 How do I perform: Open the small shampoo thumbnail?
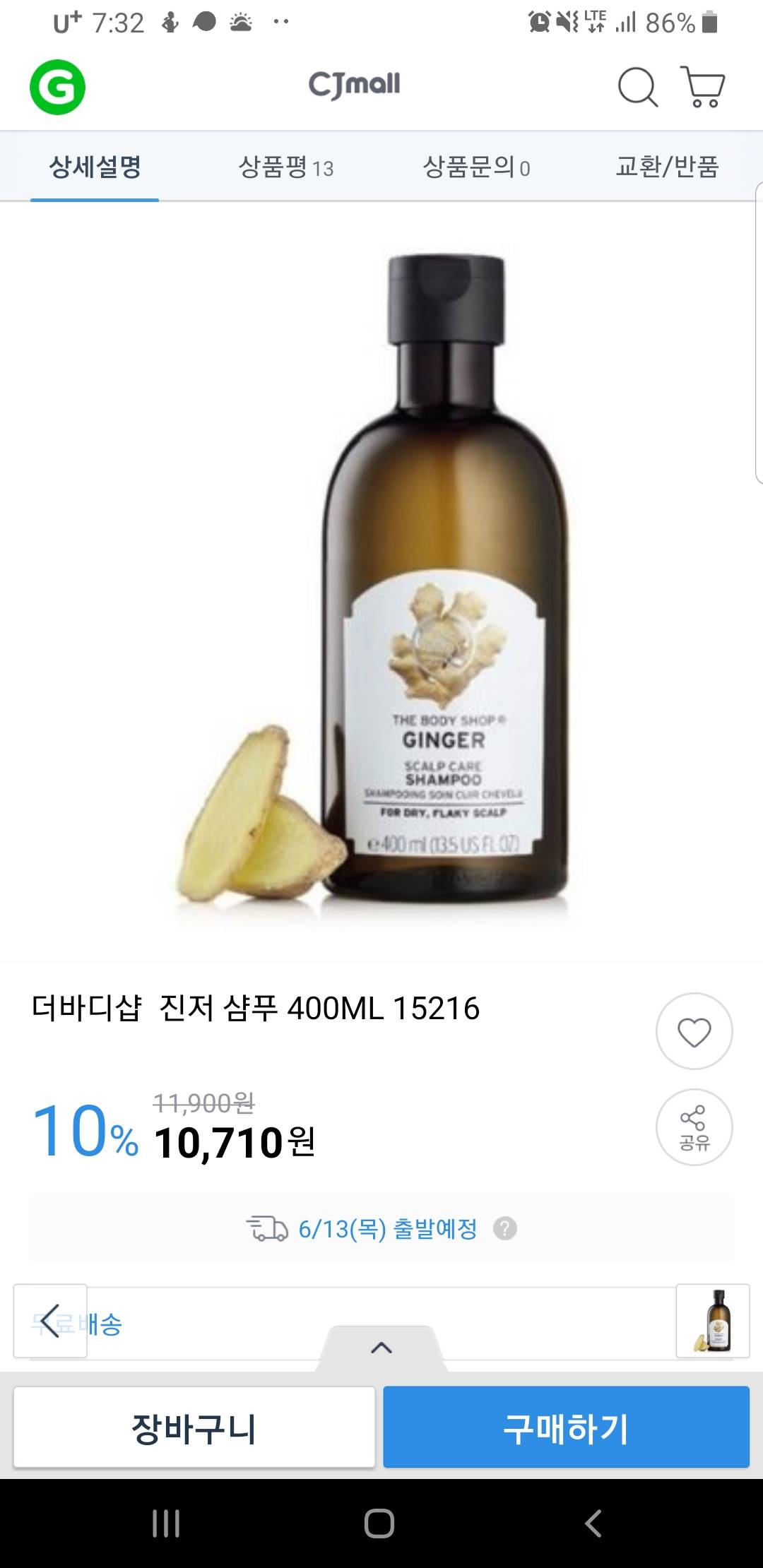coord(712,1321)
